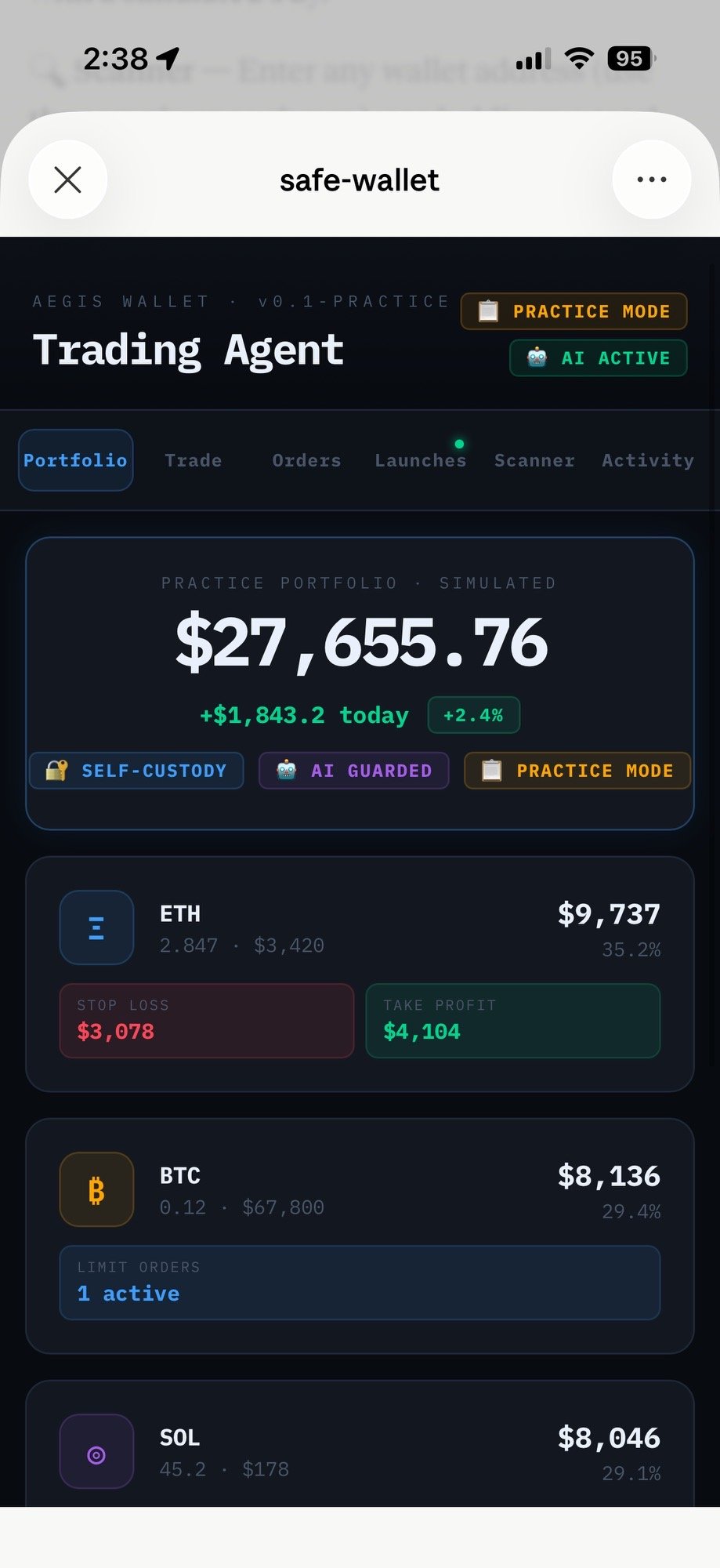Go to the Orders tab
Image resolution: width=720 pixels, height=1568 pixels.
point(306,460)
